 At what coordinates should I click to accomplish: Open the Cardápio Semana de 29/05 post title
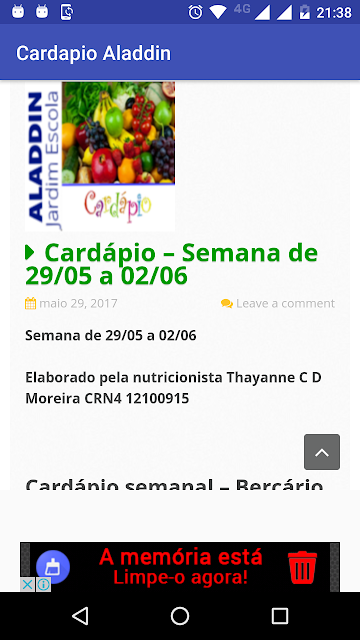(171, 264)
